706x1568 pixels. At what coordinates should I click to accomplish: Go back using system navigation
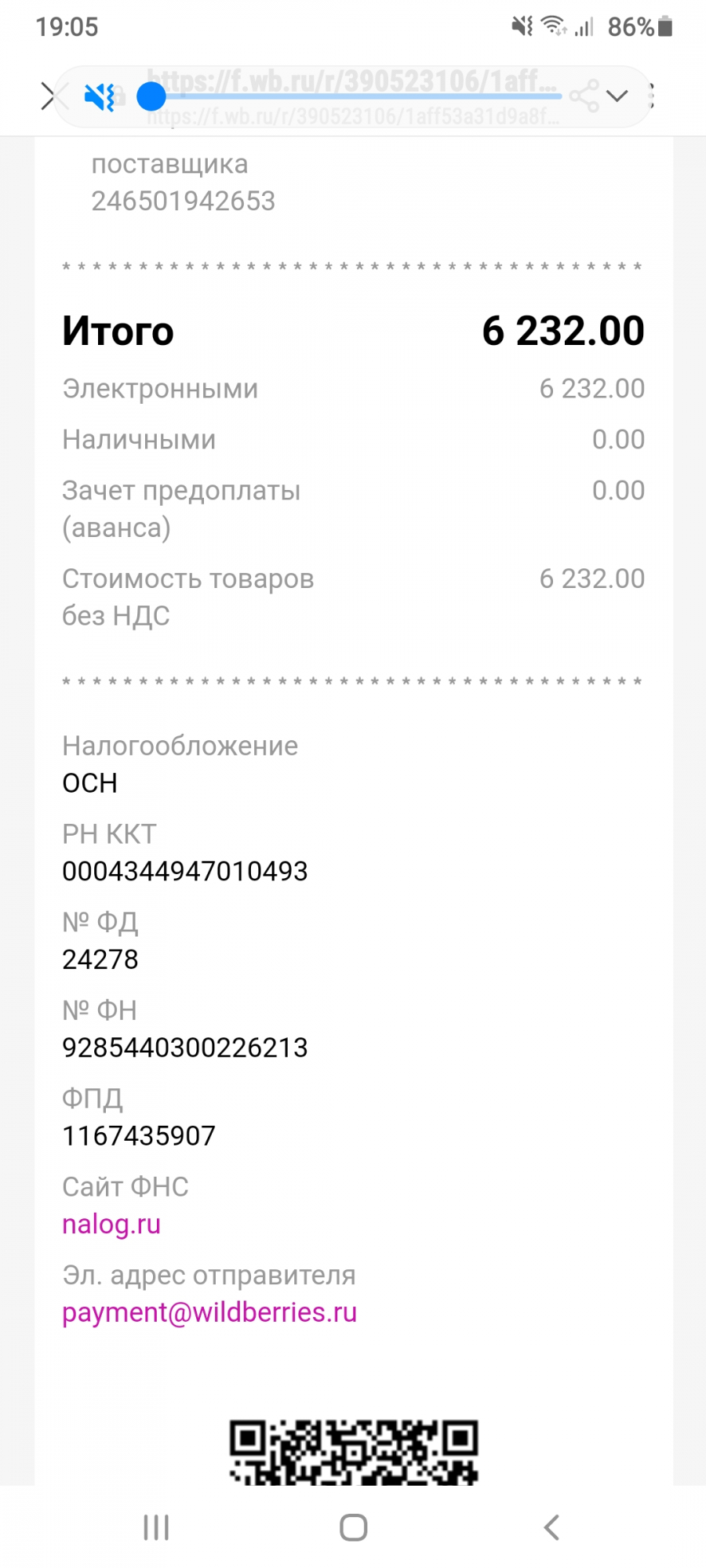tap(551, 1527)
